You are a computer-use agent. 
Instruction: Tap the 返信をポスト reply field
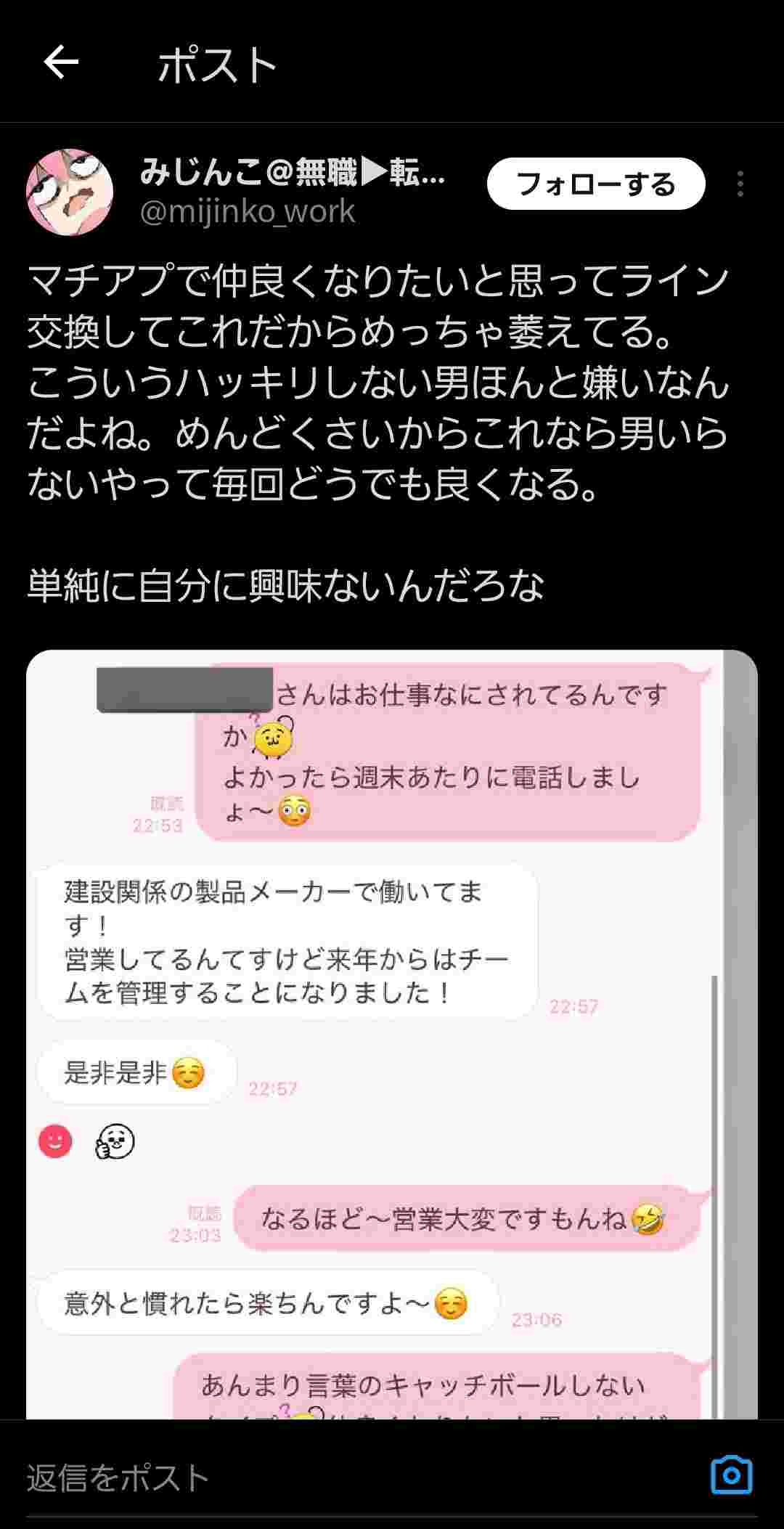tap(348, 1477)
